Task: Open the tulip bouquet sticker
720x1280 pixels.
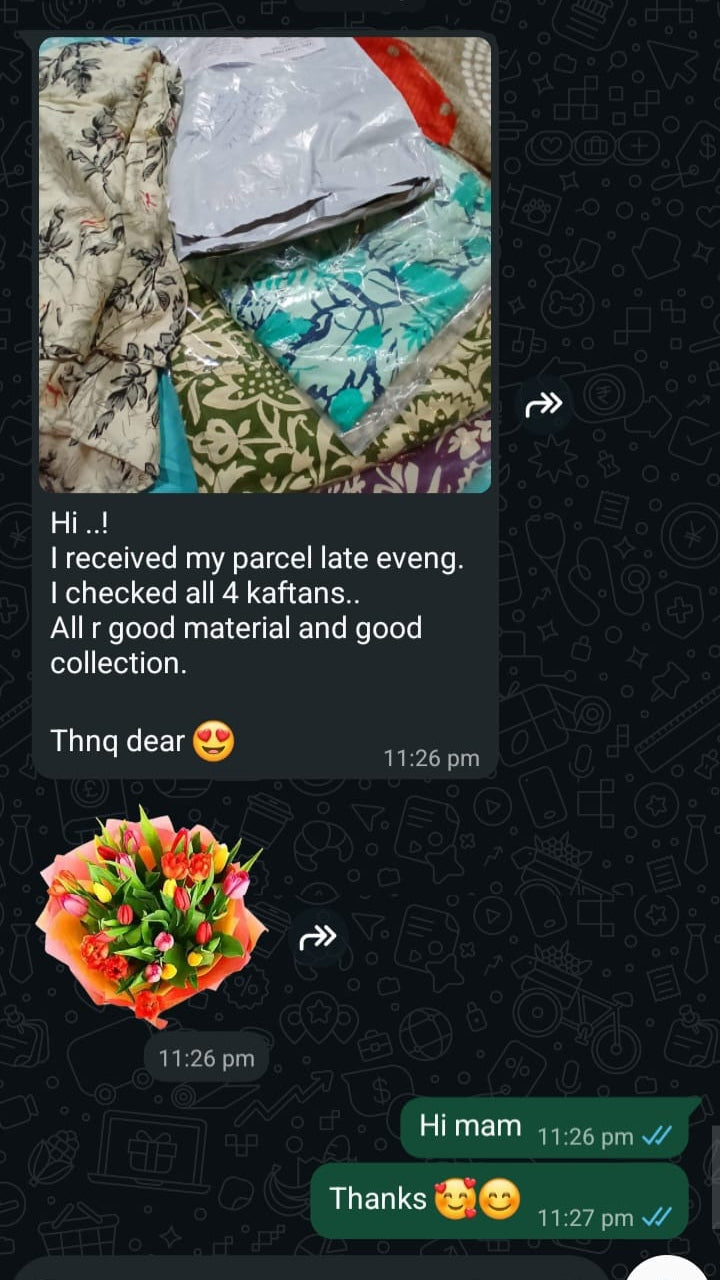Action: pyautogui.click(x=150, y=915)
